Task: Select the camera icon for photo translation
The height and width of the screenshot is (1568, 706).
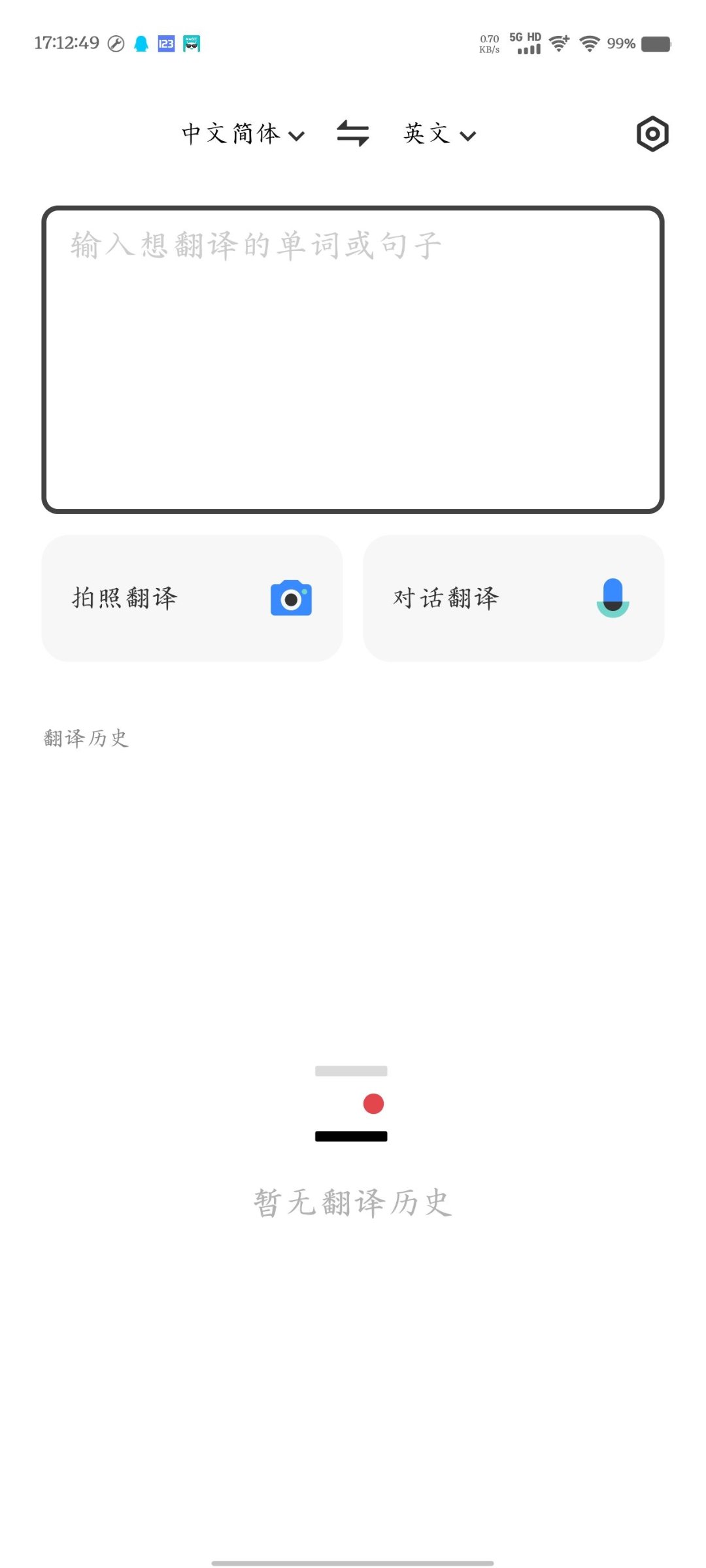Action: pos(290,596)
